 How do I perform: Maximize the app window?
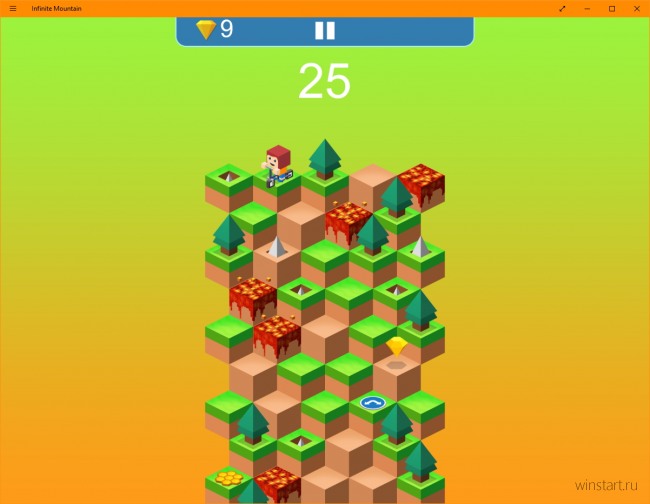[612, 8]
